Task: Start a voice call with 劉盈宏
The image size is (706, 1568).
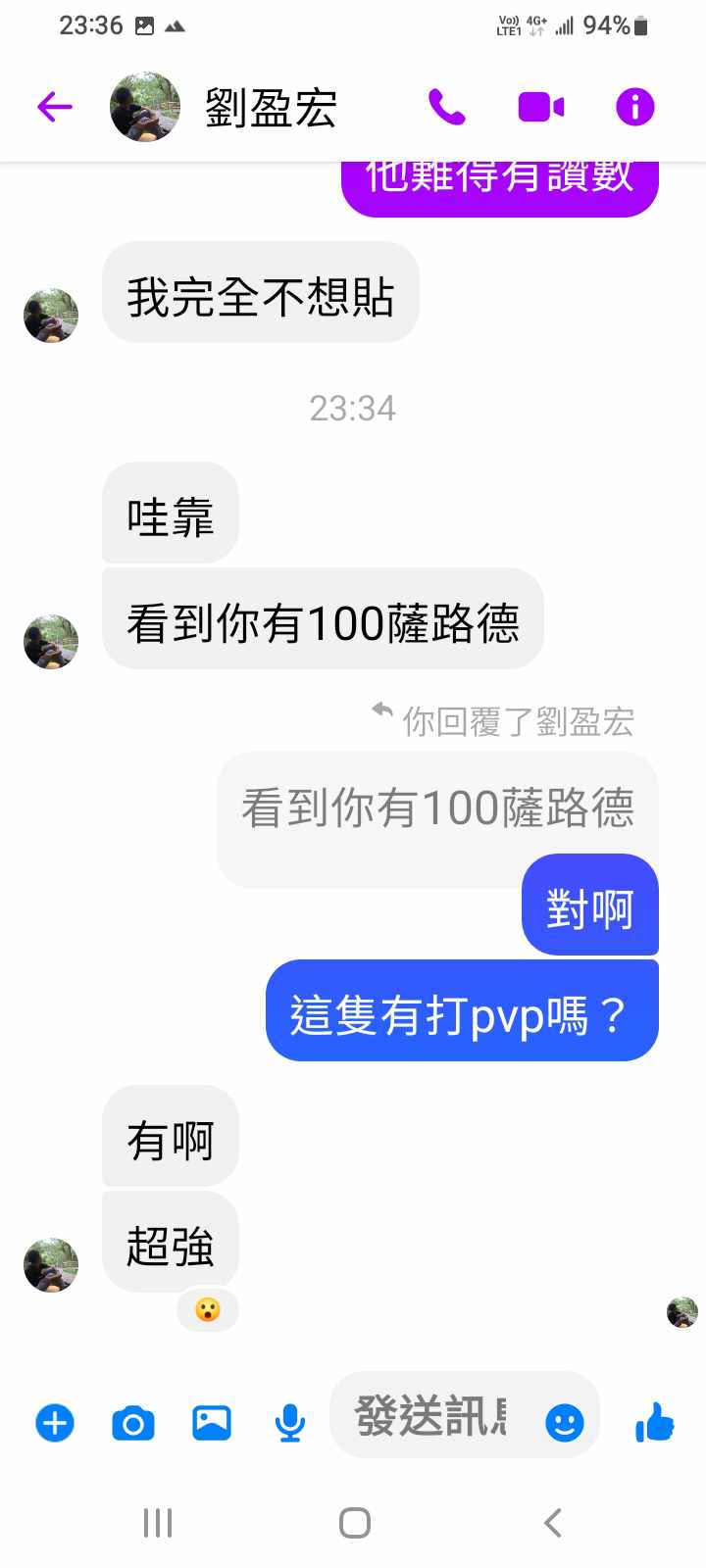Action: 446,107
